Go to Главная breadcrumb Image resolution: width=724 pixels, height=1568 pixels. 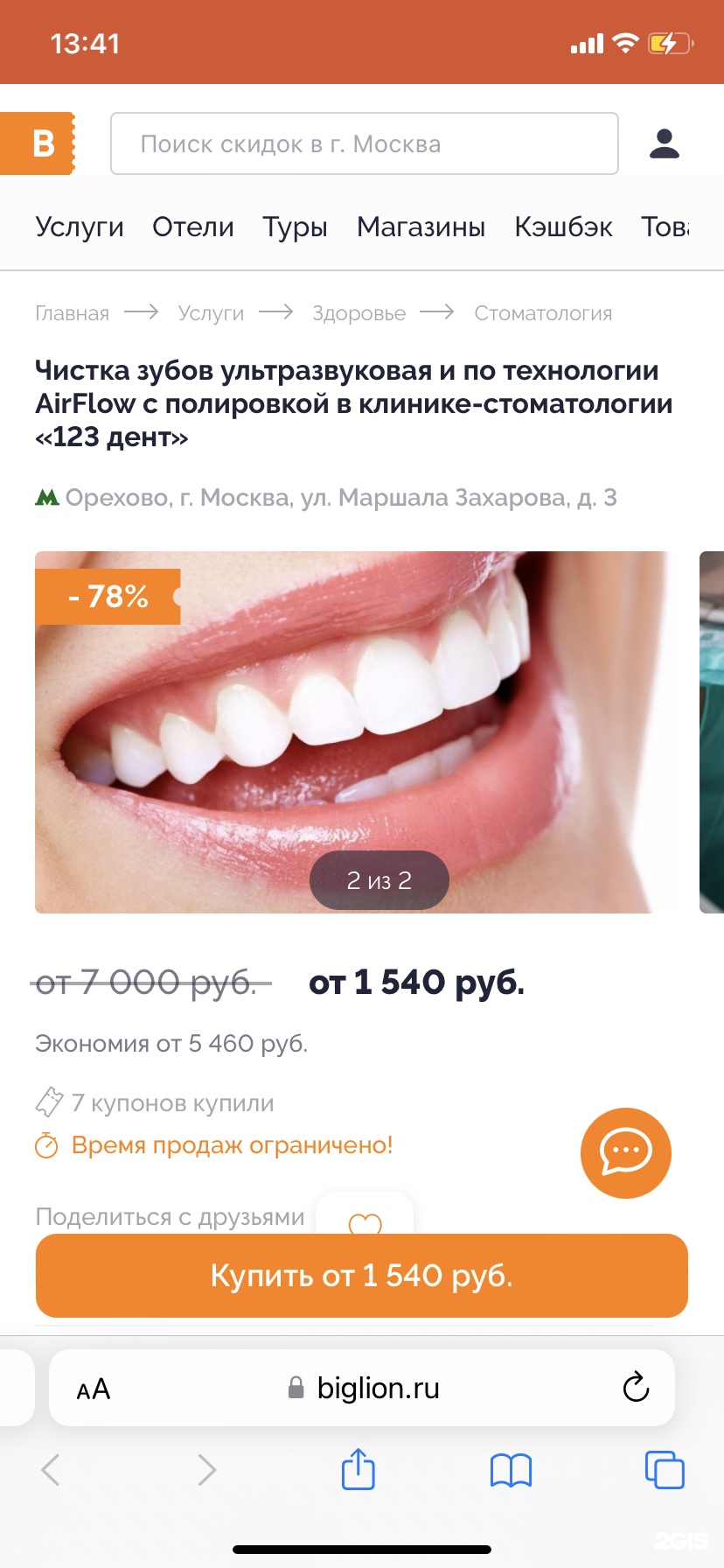tap(72, 313)
